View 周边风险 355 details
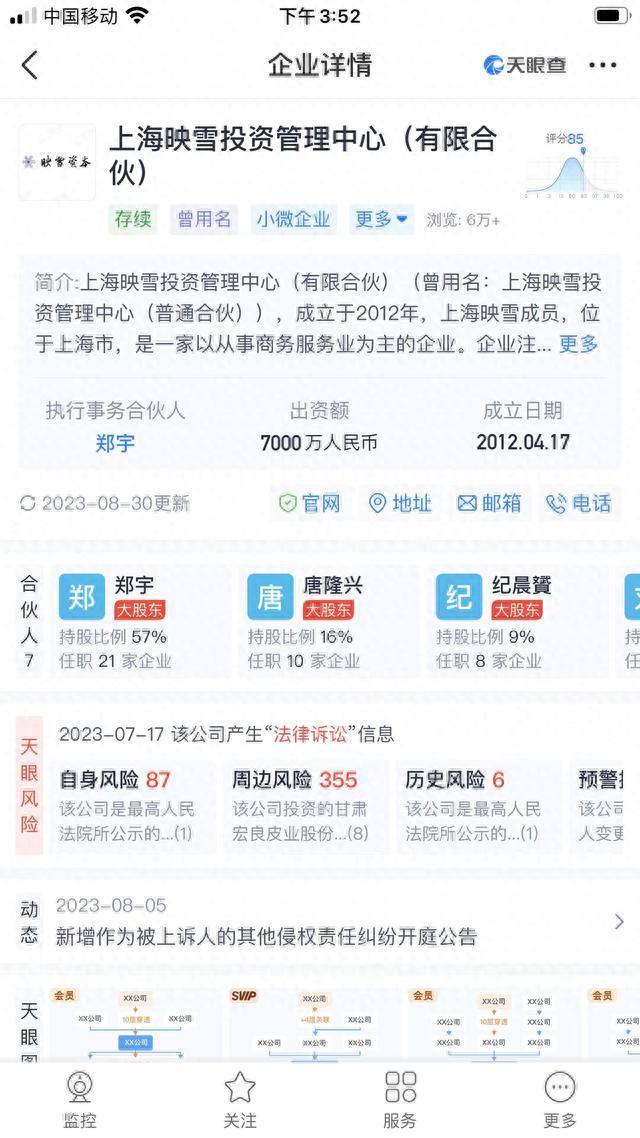Screen dimensions: 640x1138 [304, 807]
